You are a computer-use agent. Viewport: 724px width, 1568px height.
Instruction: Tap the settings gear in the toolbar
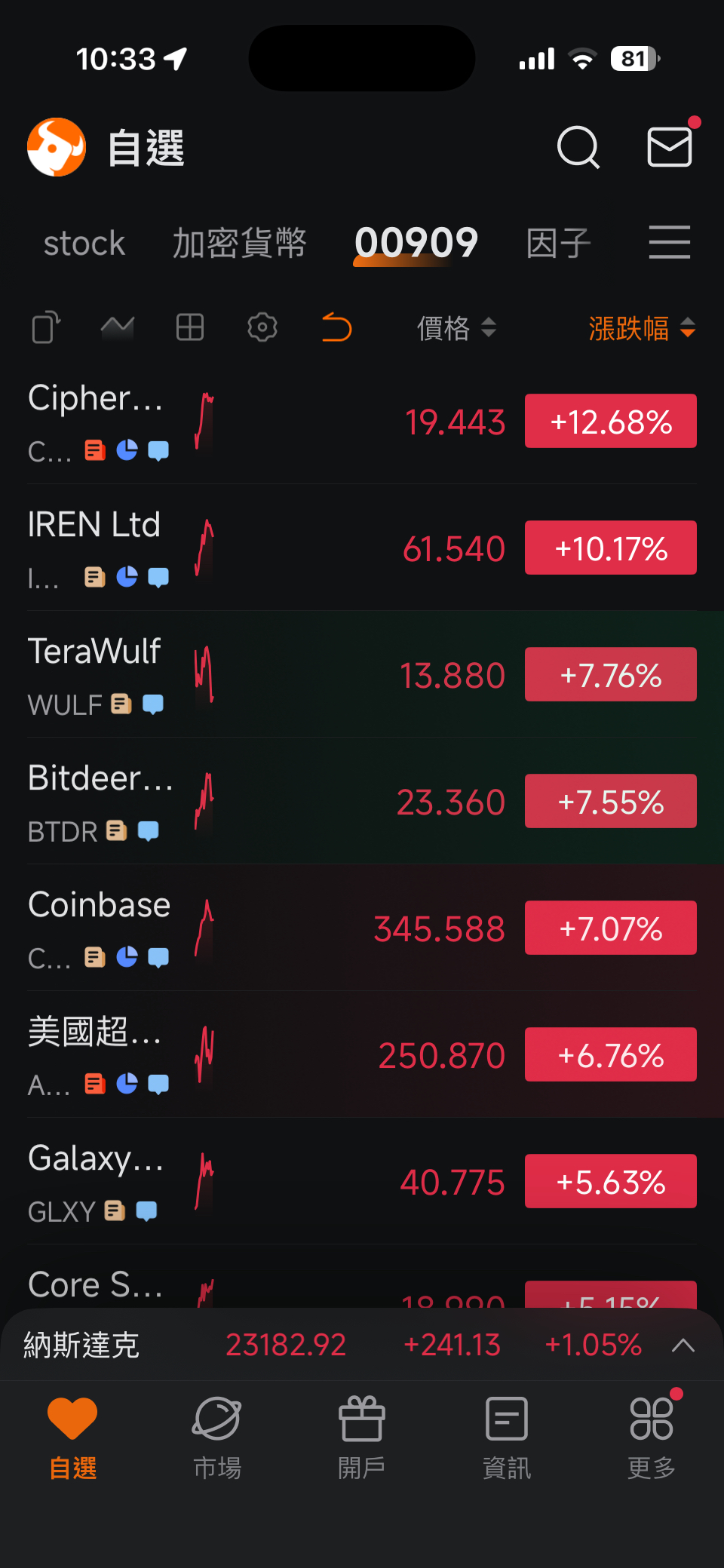[262, 328]
